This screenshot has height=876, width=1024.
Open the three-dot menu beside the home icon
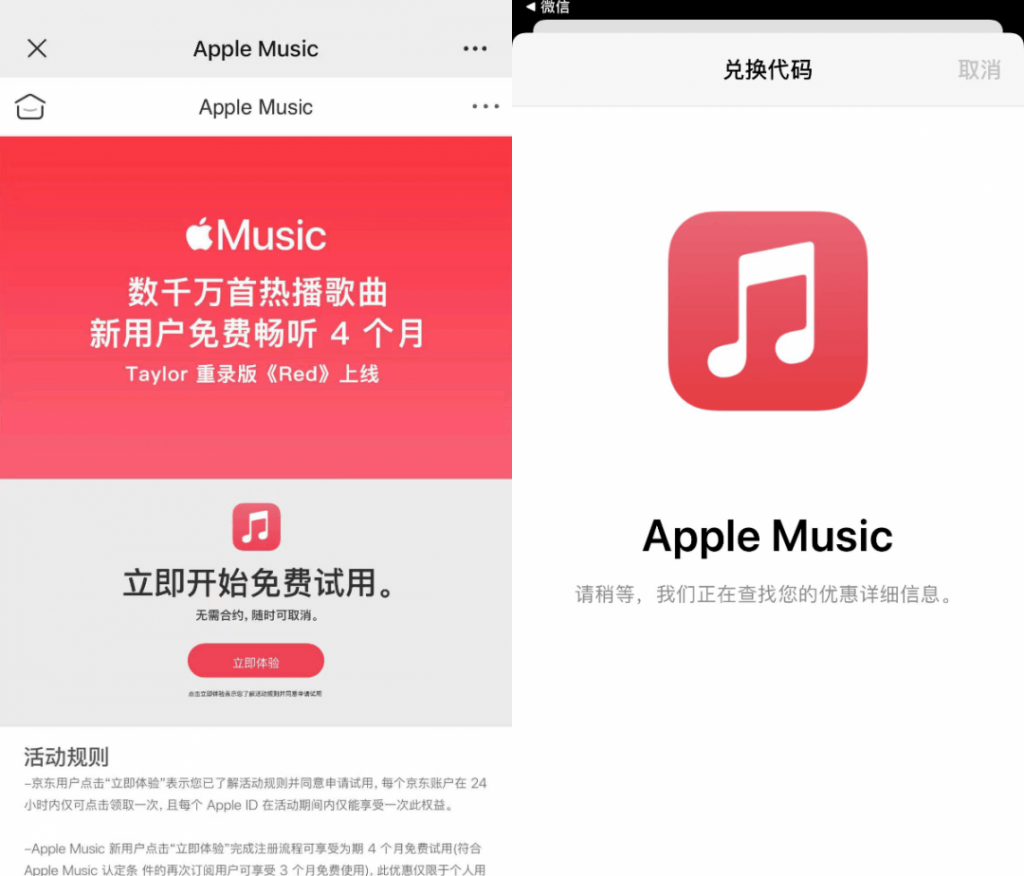[485, 107]
